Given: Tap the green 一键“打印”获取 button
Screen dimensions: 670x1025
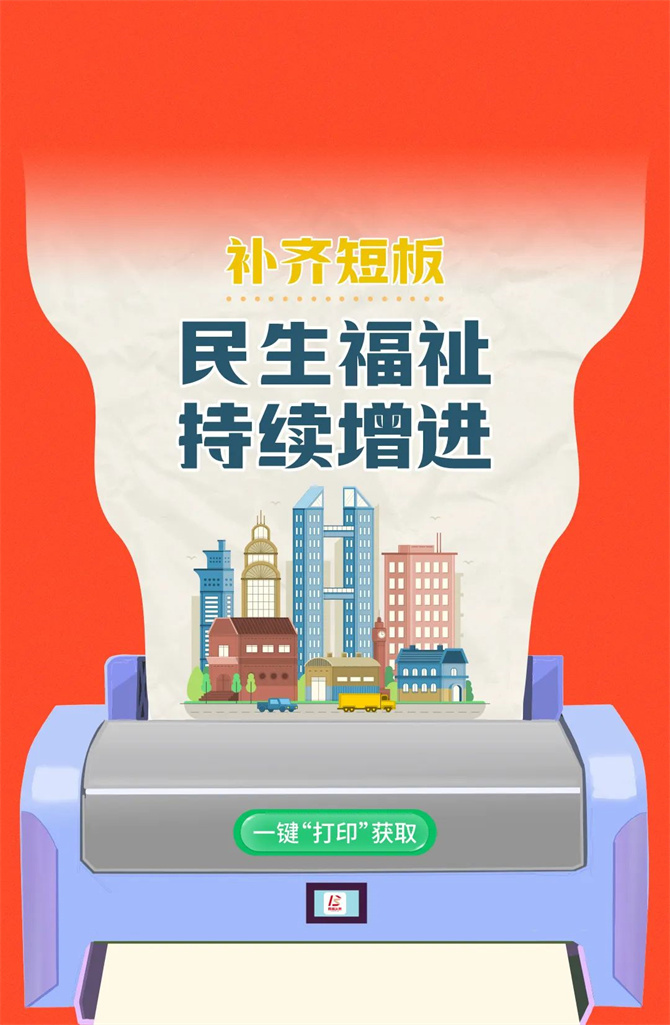Looking at the screenshot, I should (335, 832).
